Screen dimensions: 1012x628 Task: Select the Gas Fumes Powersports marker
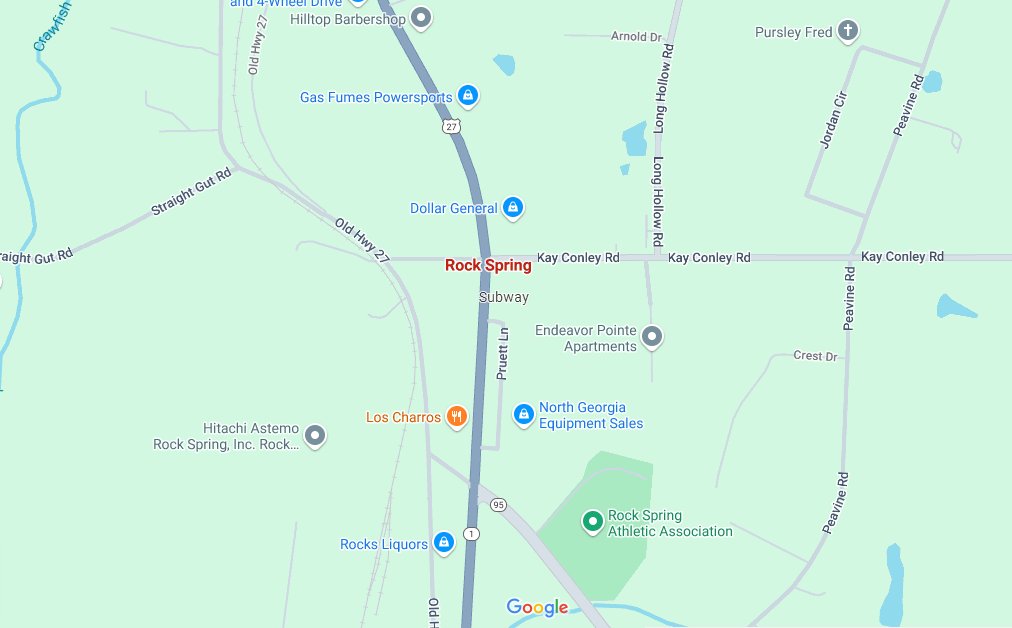(x=467, y=97)
